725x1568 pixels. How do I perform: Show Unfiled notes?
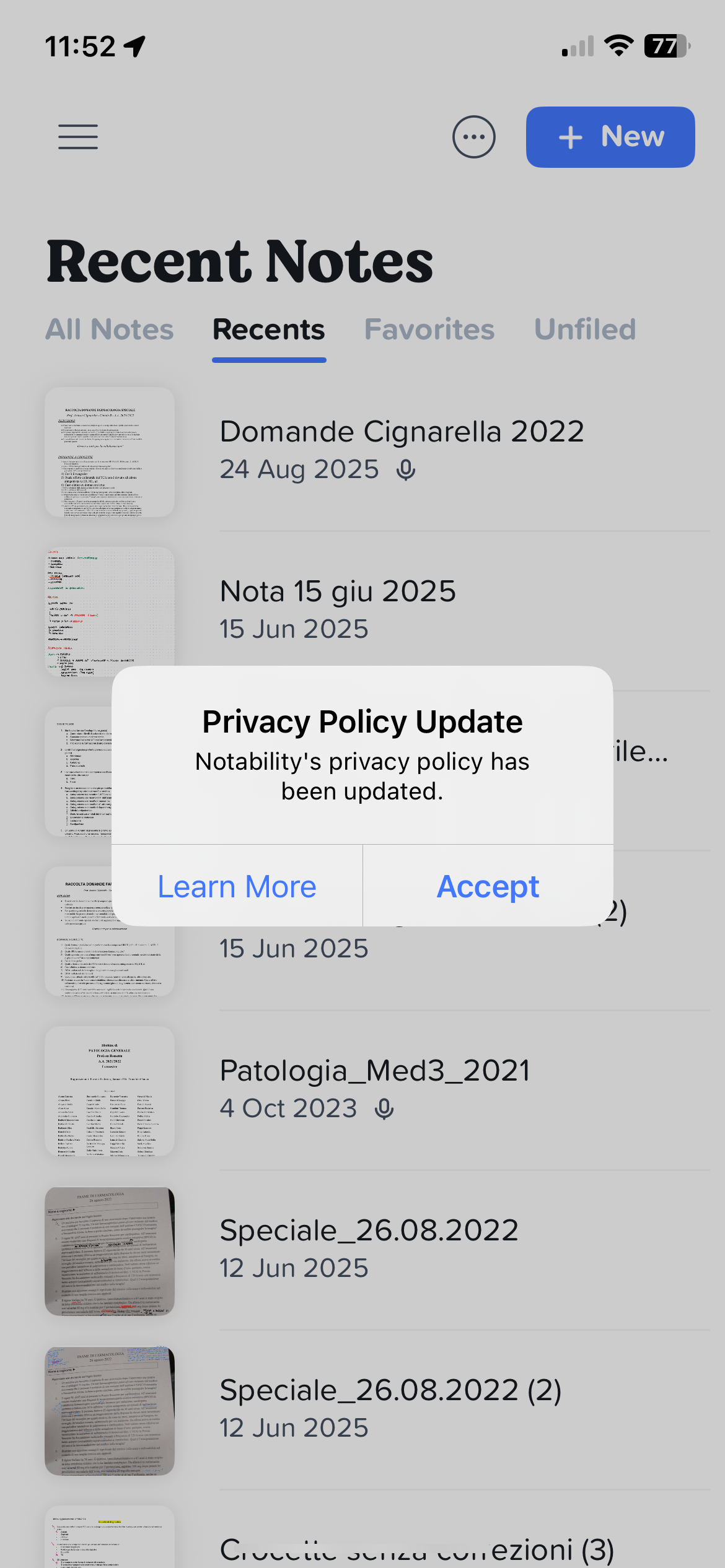[585, 329]
